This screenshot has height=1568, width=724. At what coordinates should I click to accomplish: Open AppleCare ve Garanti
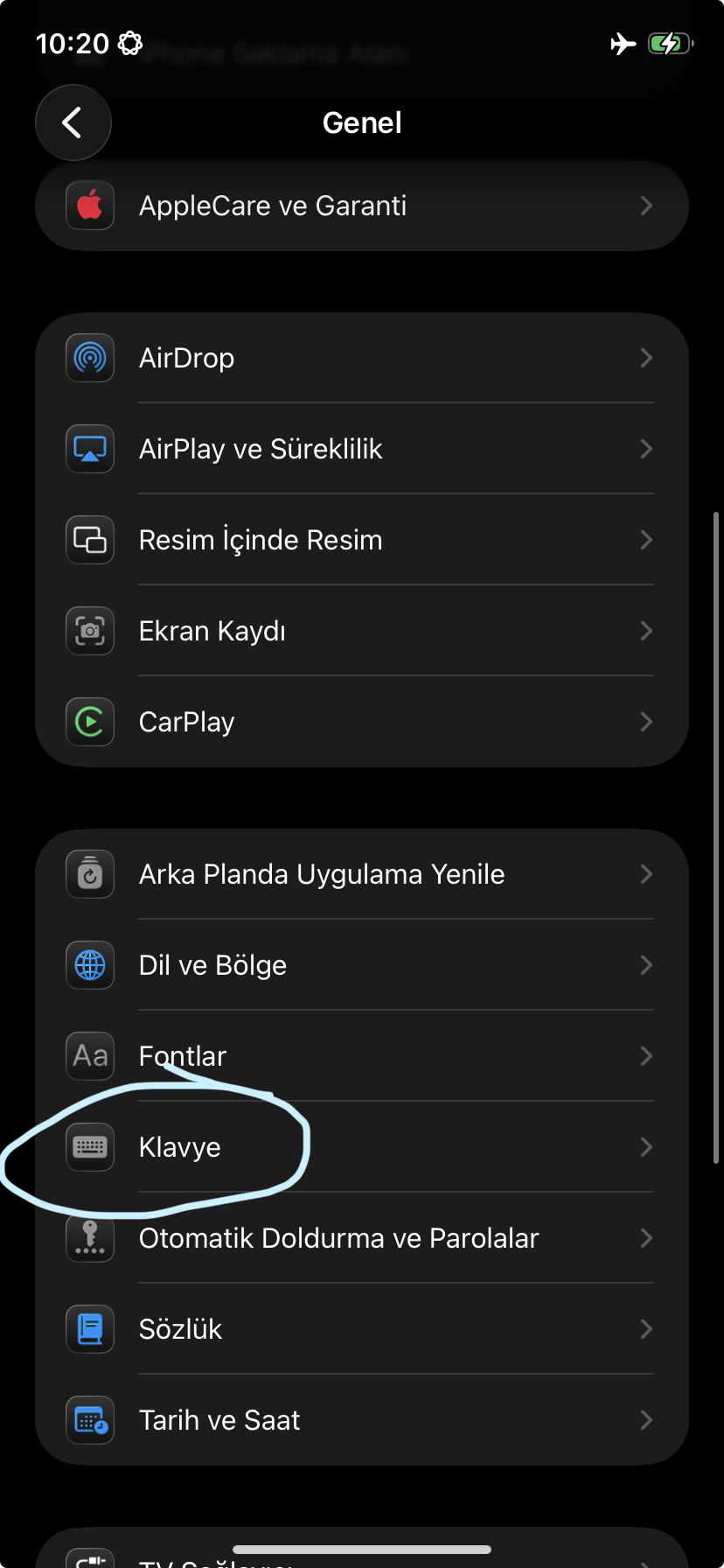pos(362,206)
